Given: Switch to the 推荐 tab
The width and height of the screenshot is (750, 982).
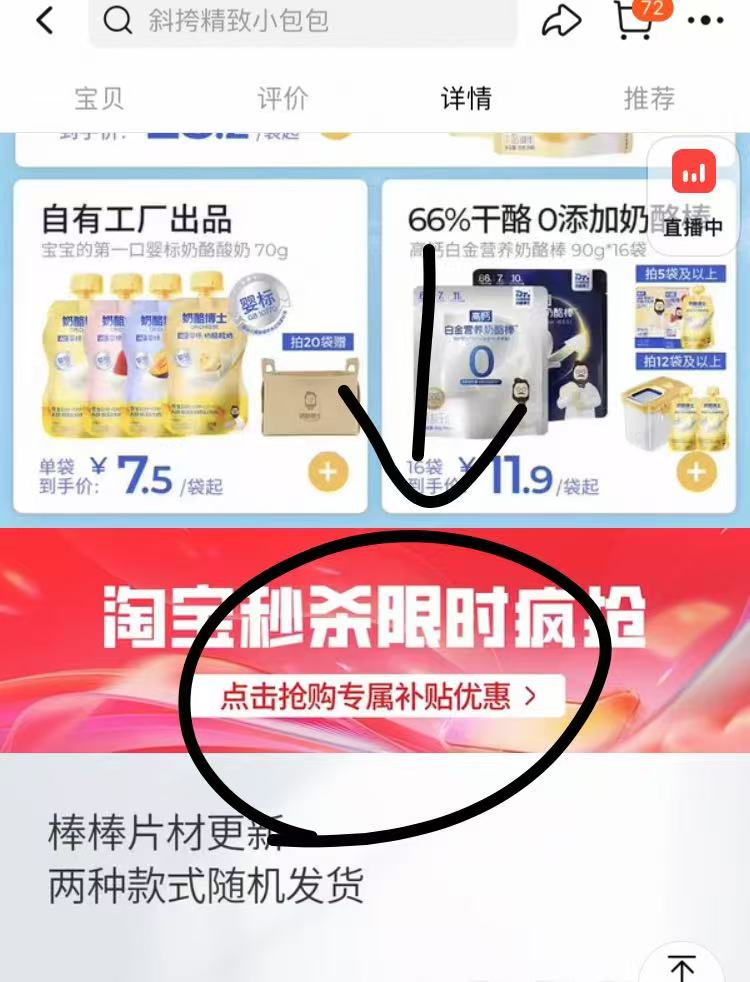Looking at the screenshot, I should [x=649, y=98].
